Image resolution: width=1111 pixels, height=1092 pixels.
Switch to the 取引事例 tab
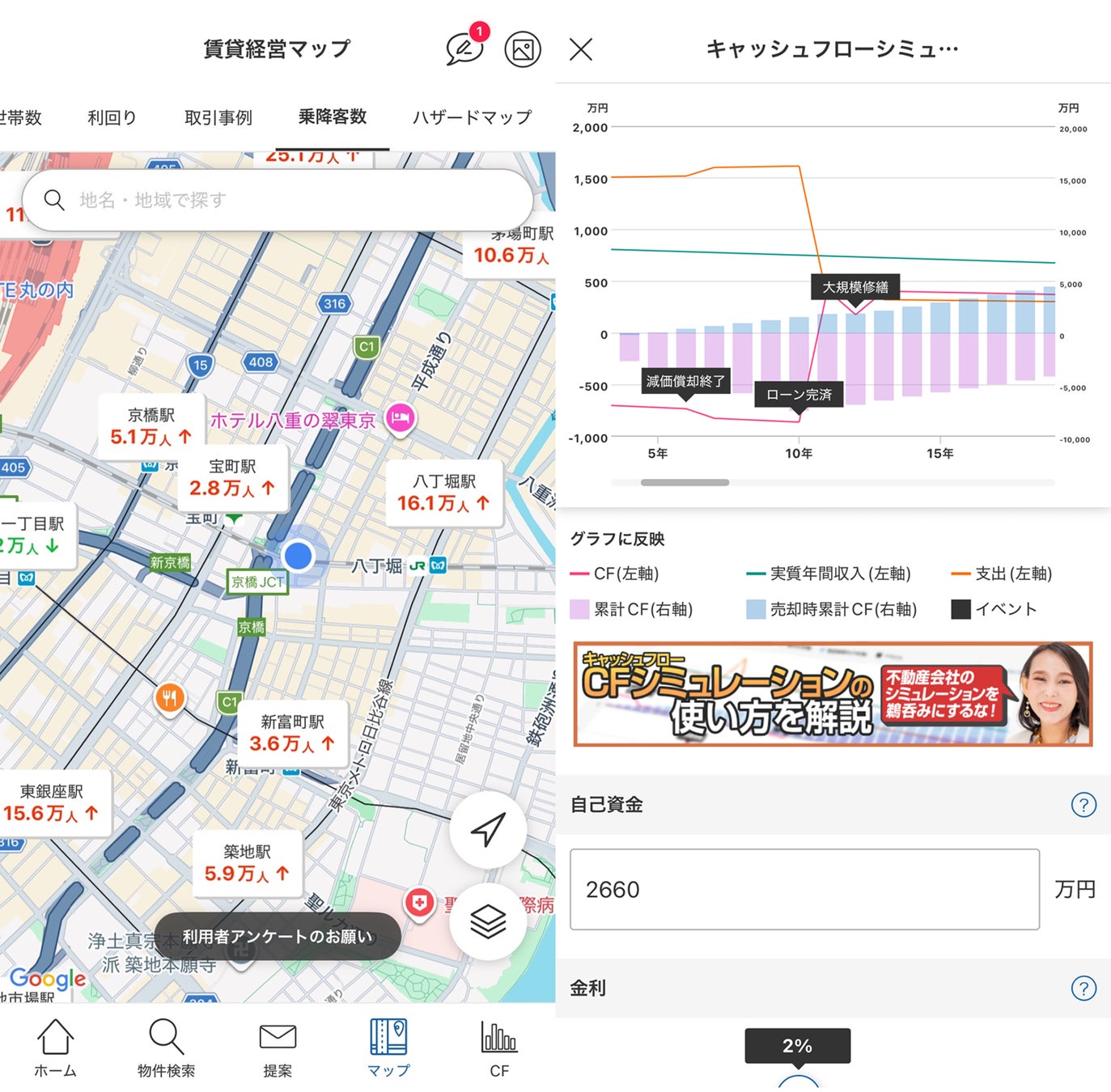218,118
